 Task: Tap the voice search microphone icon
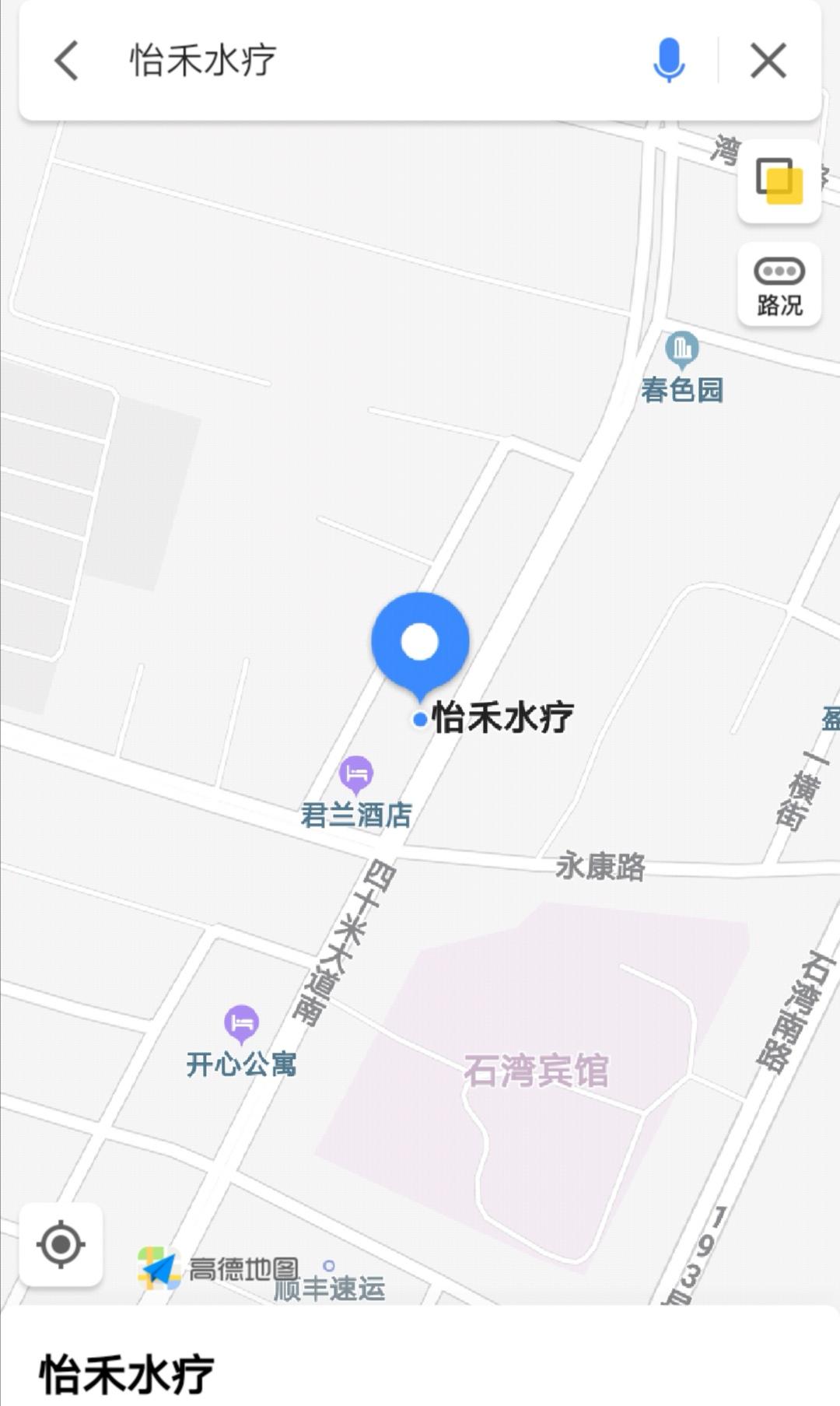coord(669,61)
